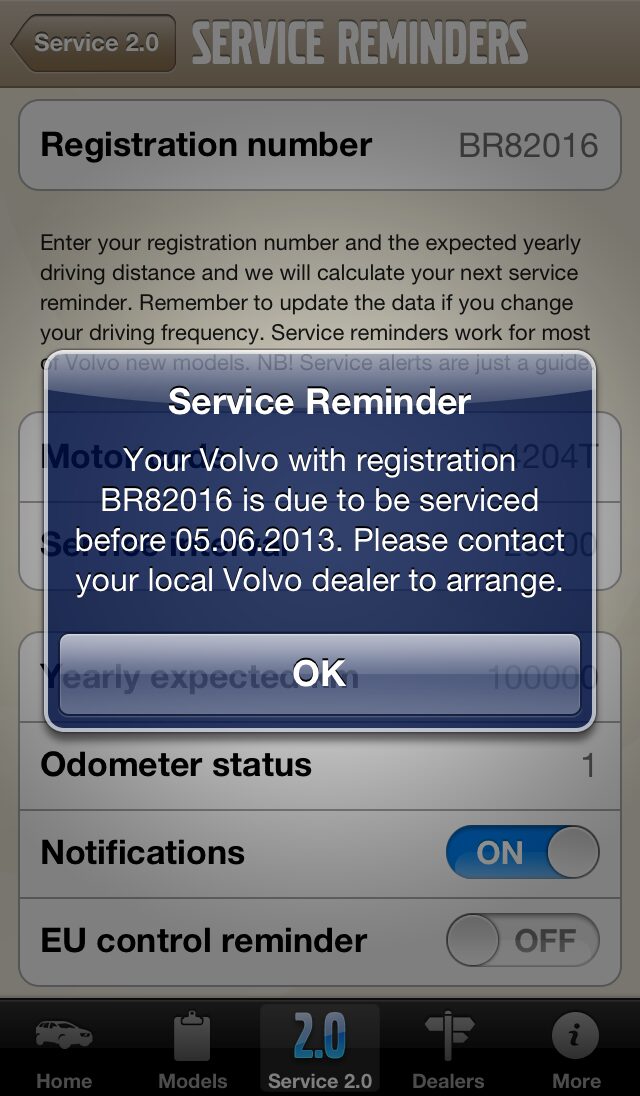This screenshot has width=640, height=1096.
Task: Select the Service 2.0 tab
Action: (320, 1048)
